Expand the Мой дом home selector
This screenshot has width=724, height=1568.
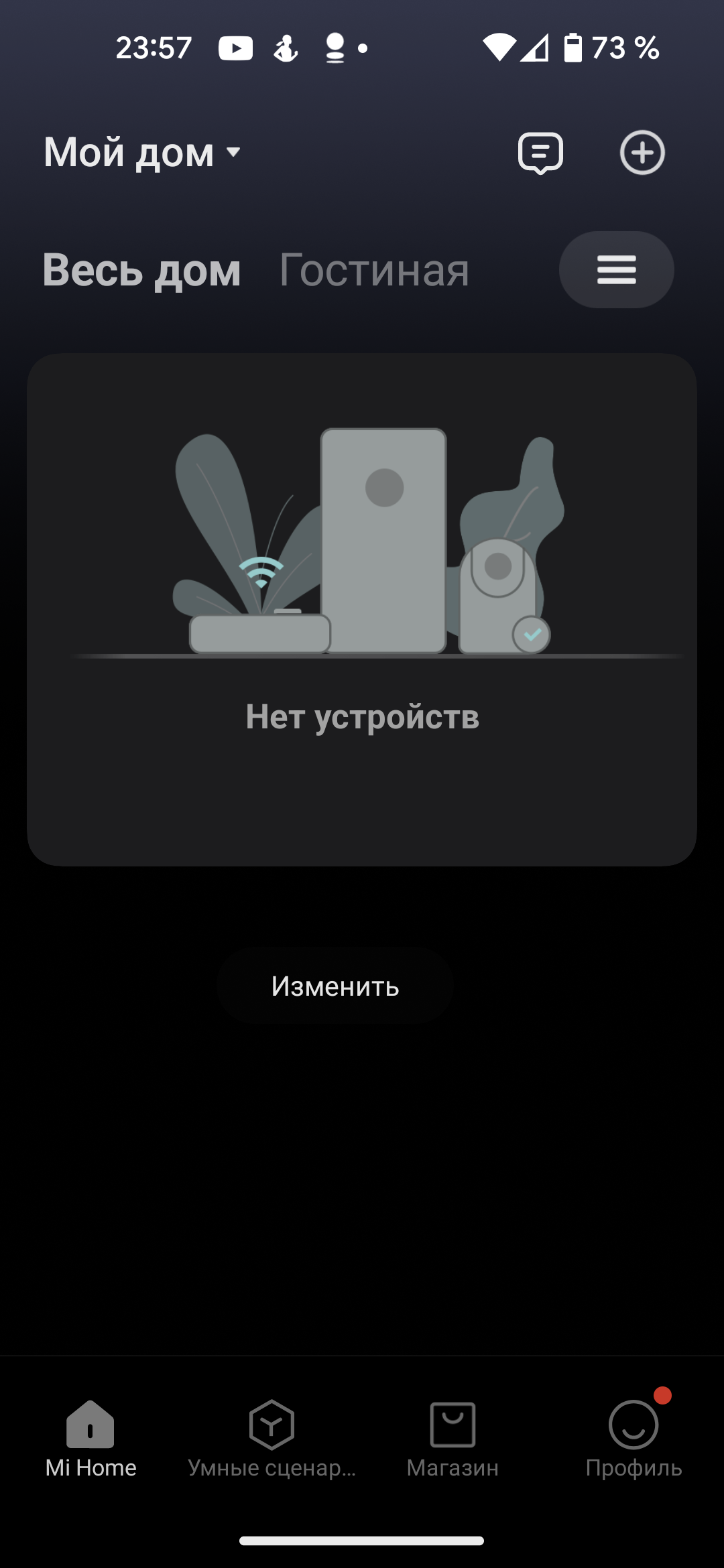click(142, 153)
